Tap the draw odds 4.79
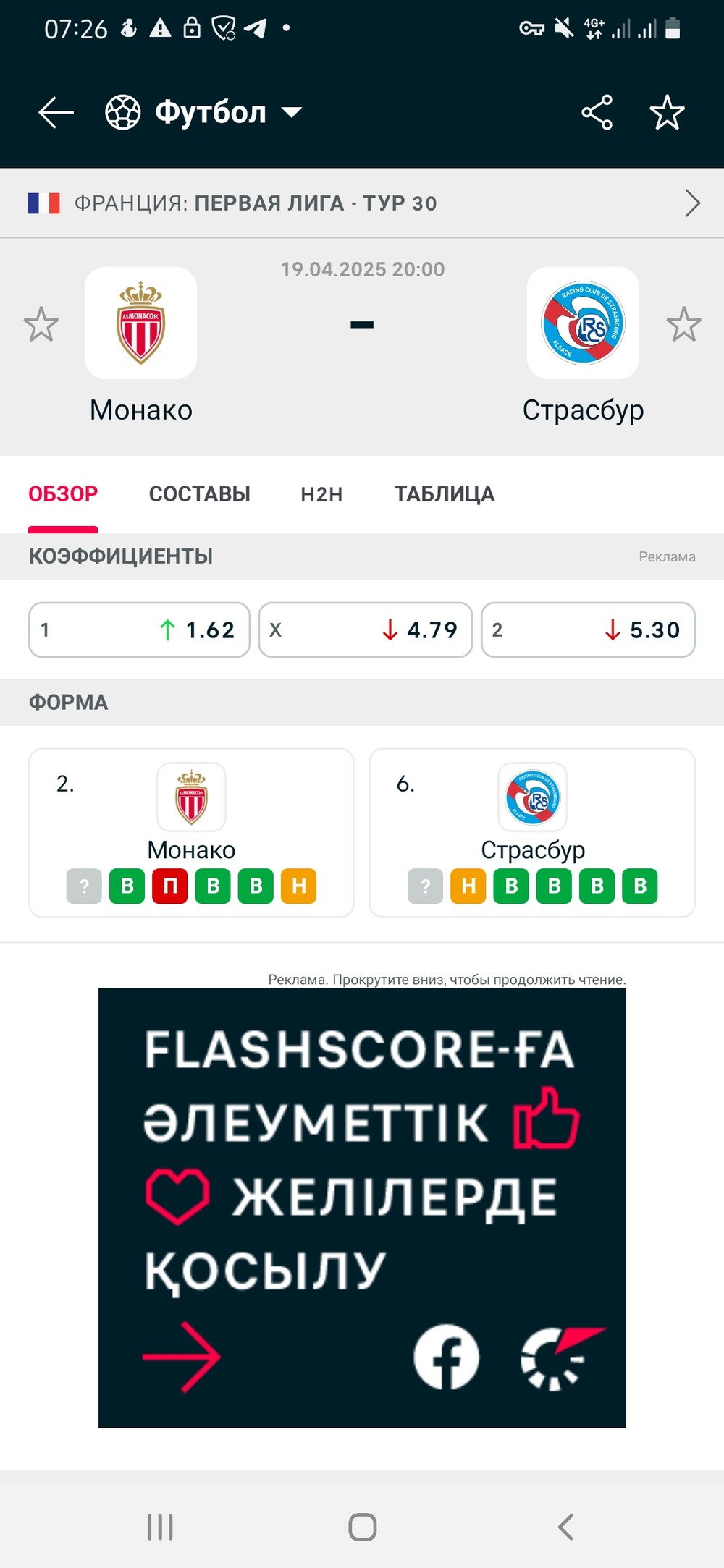724x1568 pixels. [366, 630]
